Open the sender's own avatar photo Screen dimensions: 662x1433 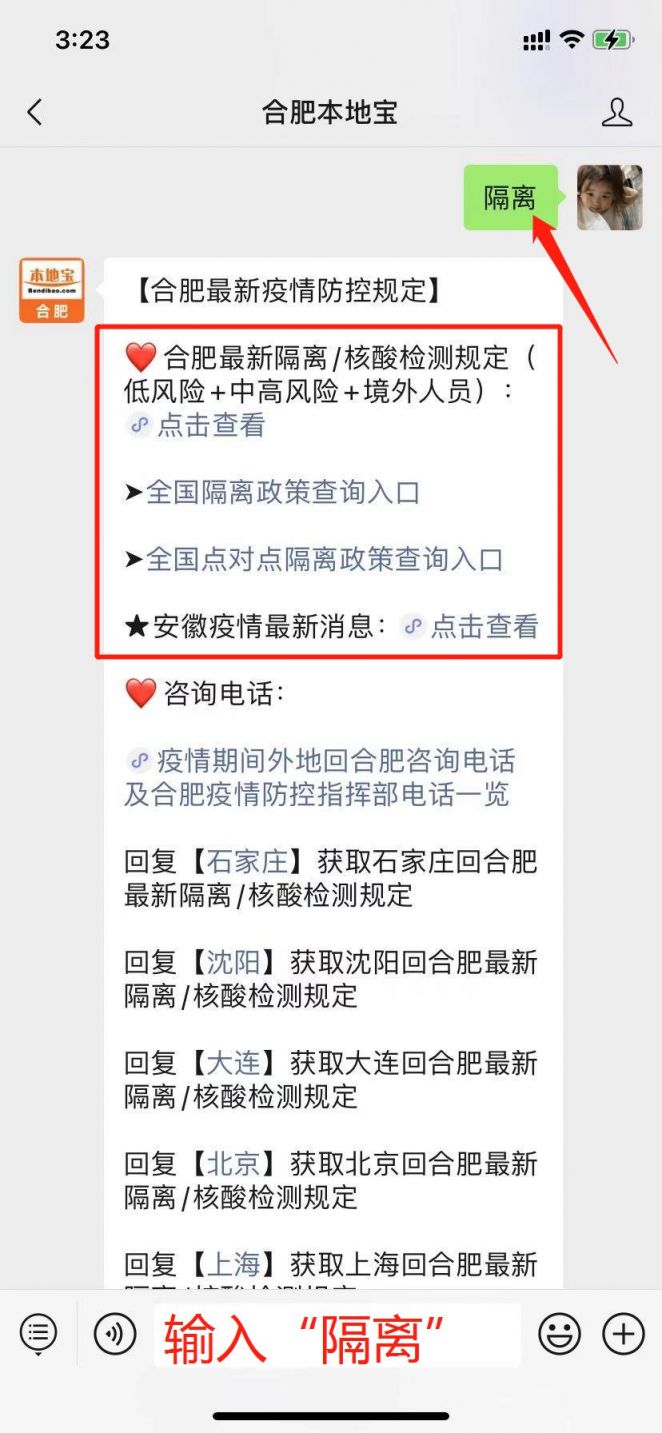(x=609, y=197)
